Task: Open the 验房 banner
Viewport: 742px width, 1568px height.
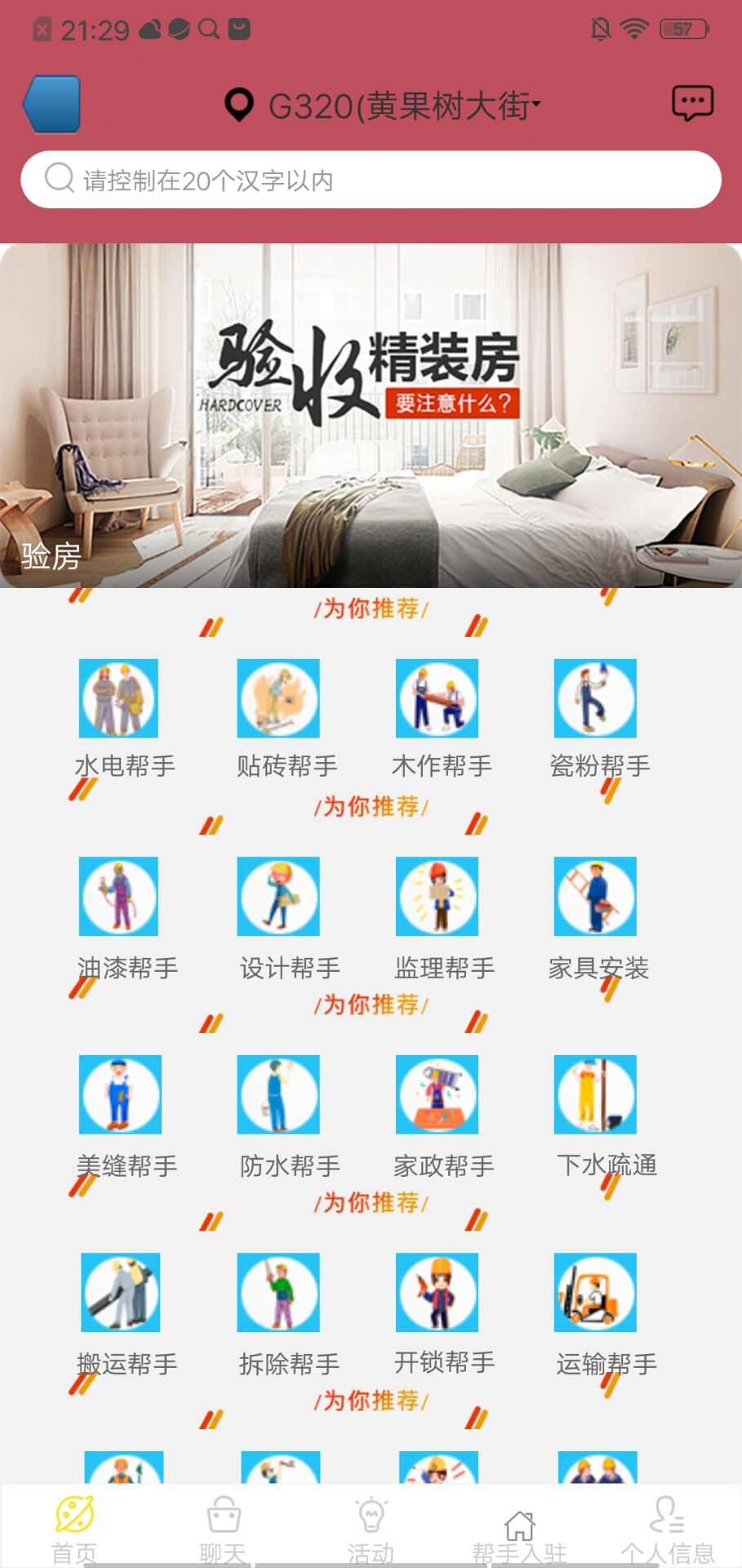Action: point(371,415)
